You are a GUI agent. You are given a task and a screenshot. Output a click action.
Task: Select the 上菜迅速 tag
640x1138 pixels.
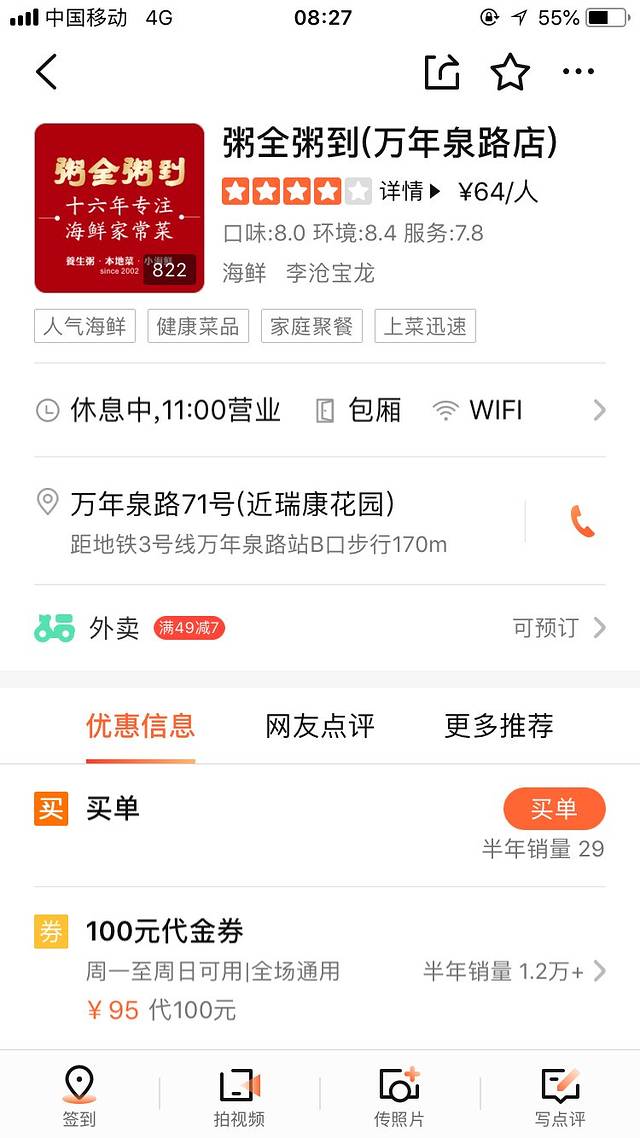click(x=425, y=326)
